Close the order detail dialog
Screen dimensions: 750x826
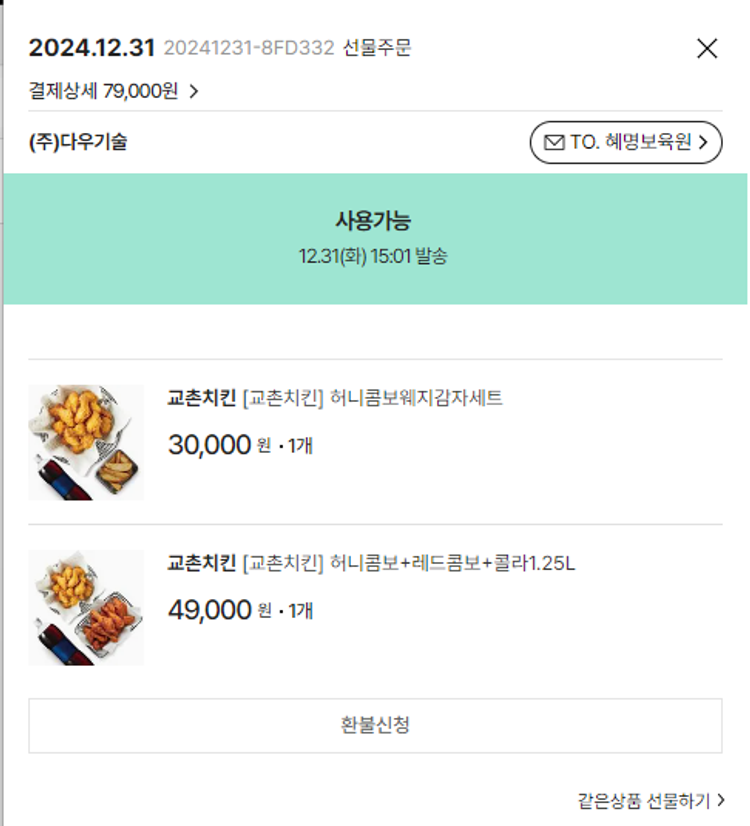pos(707,48)
